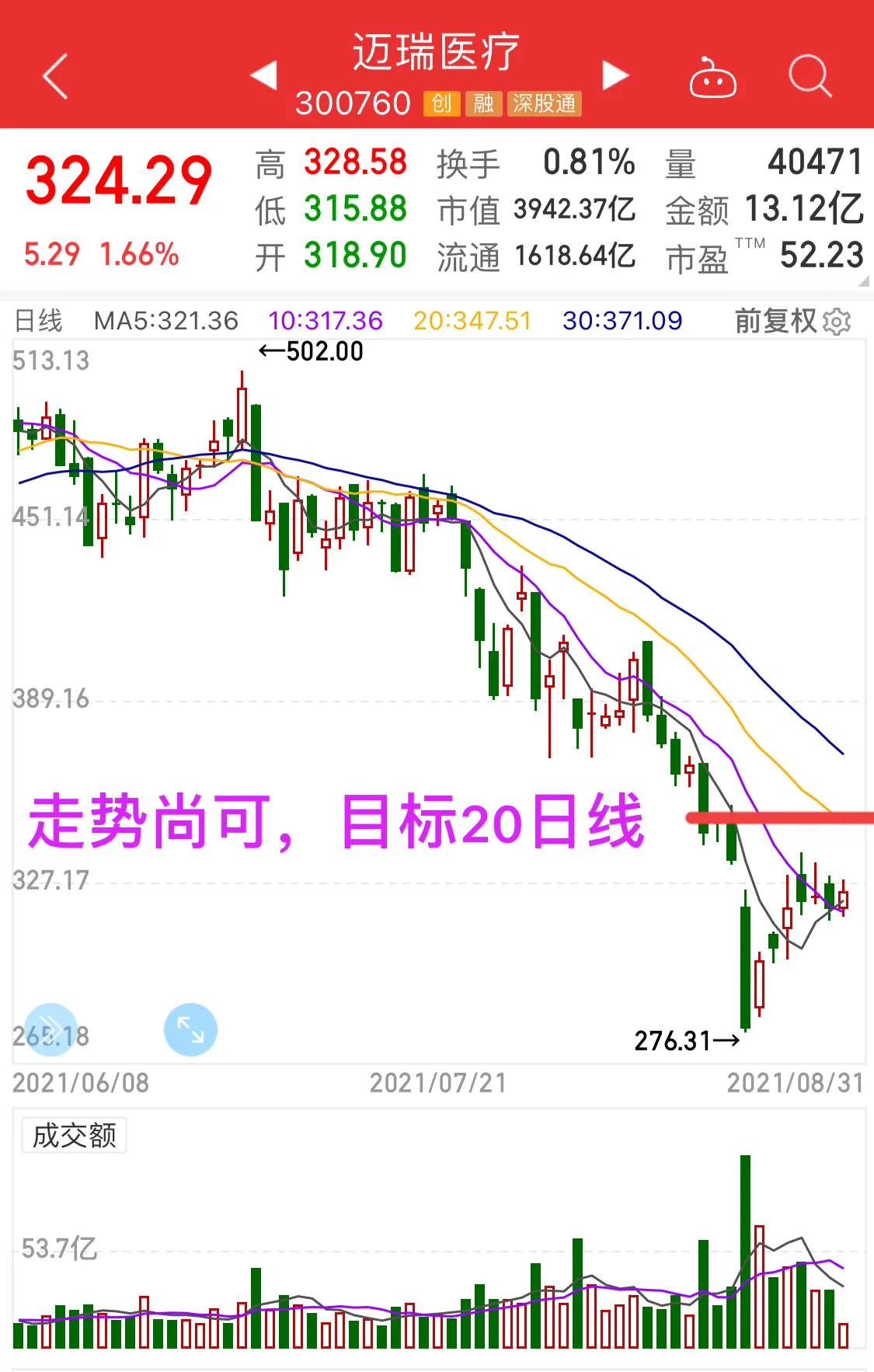874x1372 pixels.
Task: Tap the blue double-arrow chart button
Action: tap(51, 1029)
